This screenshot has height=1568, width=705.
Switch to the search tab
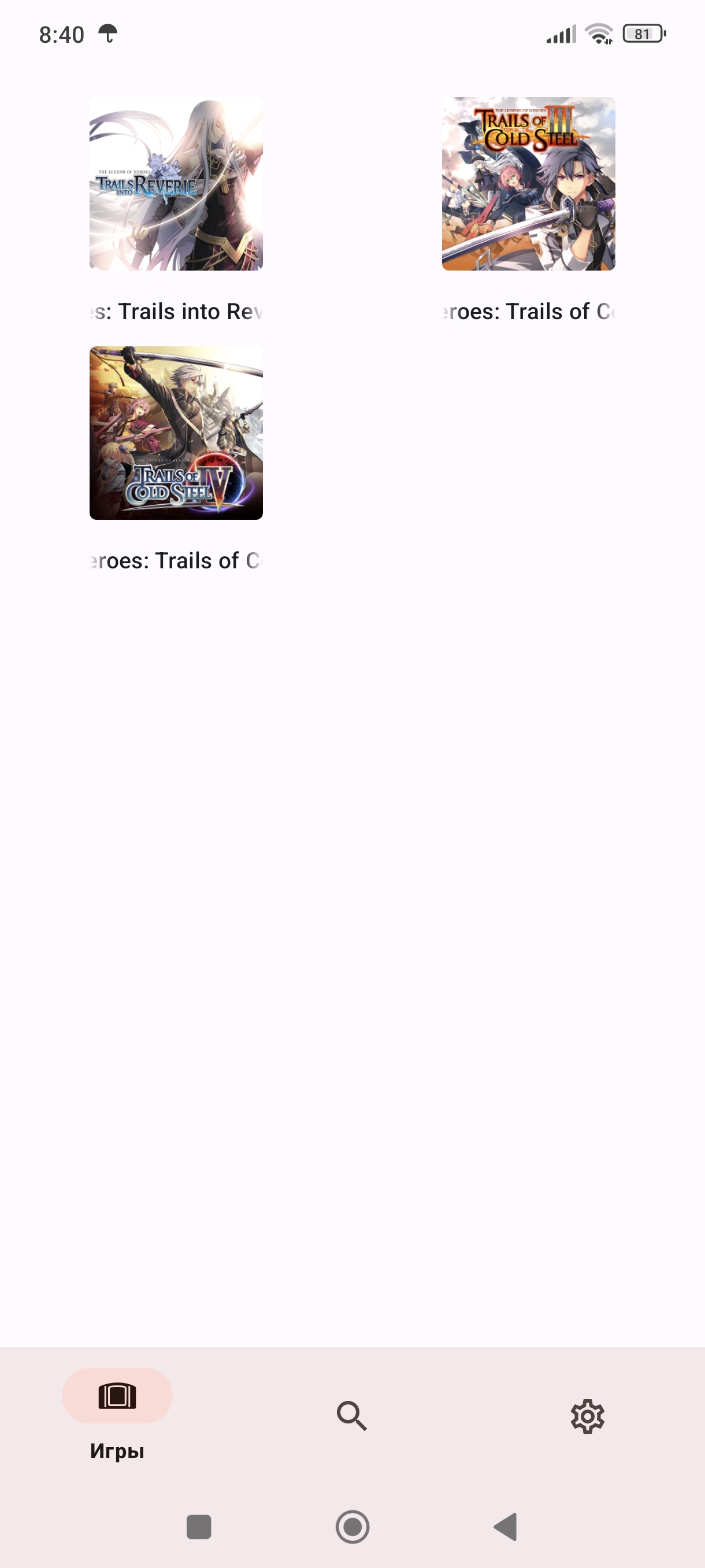click(x=352, y=1415)
